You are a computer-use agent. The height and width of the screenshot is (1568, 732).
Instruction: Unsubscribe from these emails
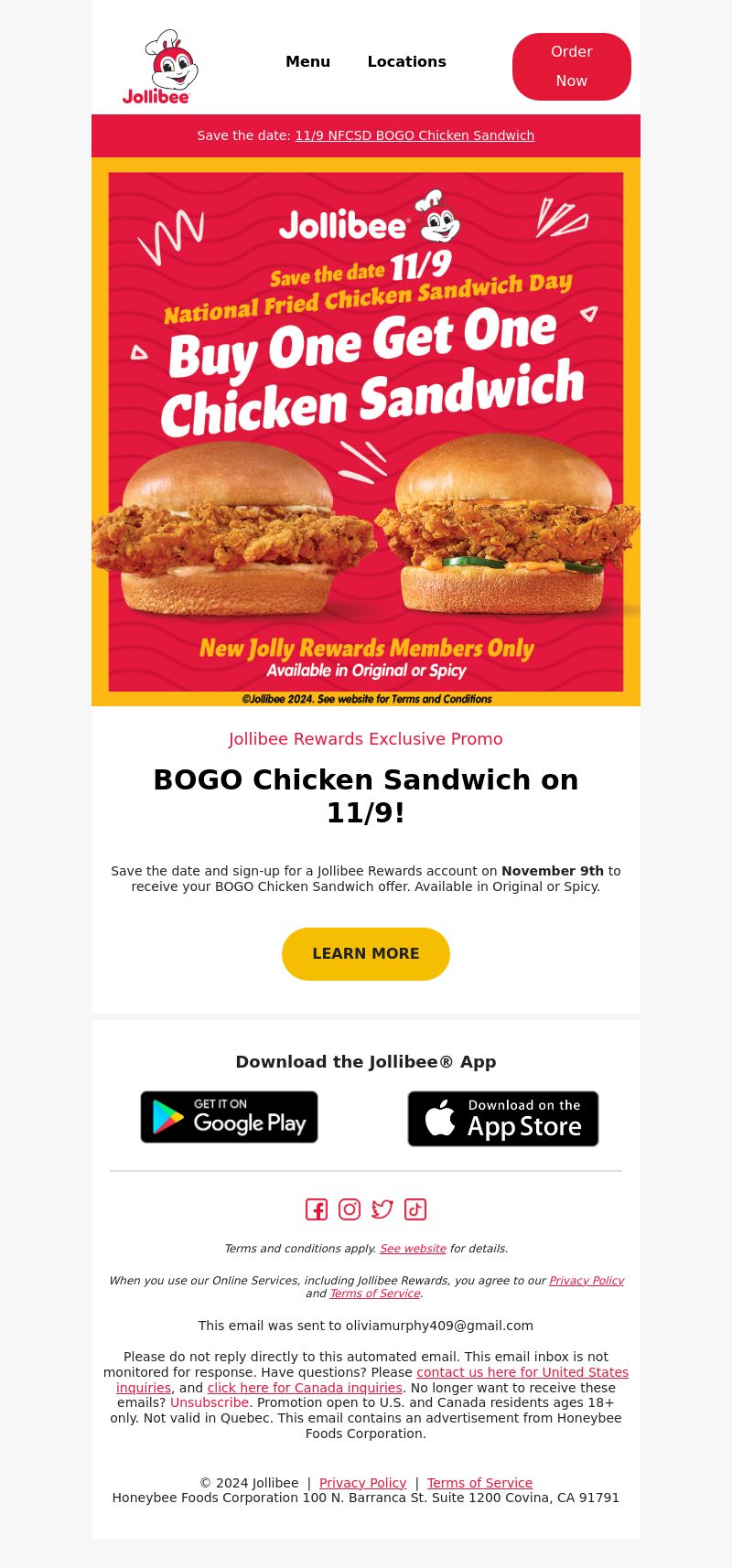tap(210, 1402)
